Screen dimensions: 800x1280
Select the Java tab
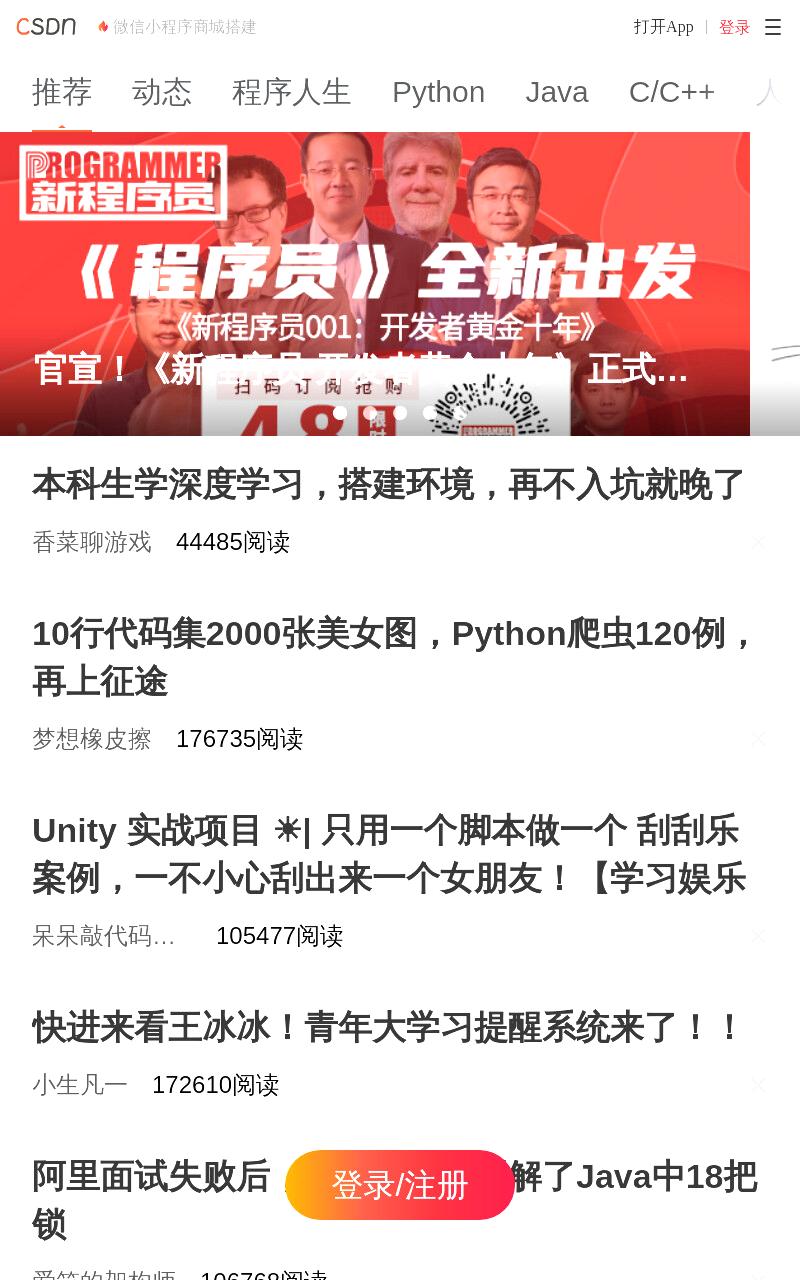pos(557,92)
